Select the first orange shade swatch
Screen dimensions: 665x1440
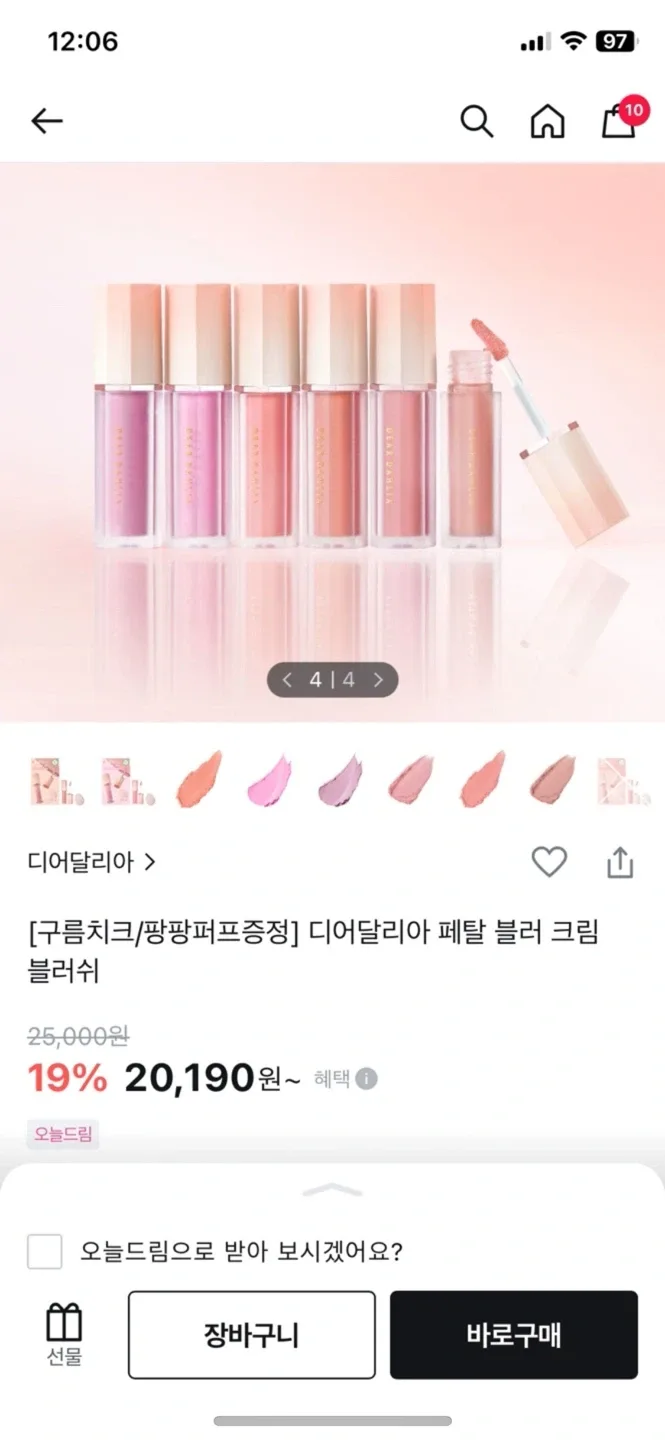coord(197,779)
